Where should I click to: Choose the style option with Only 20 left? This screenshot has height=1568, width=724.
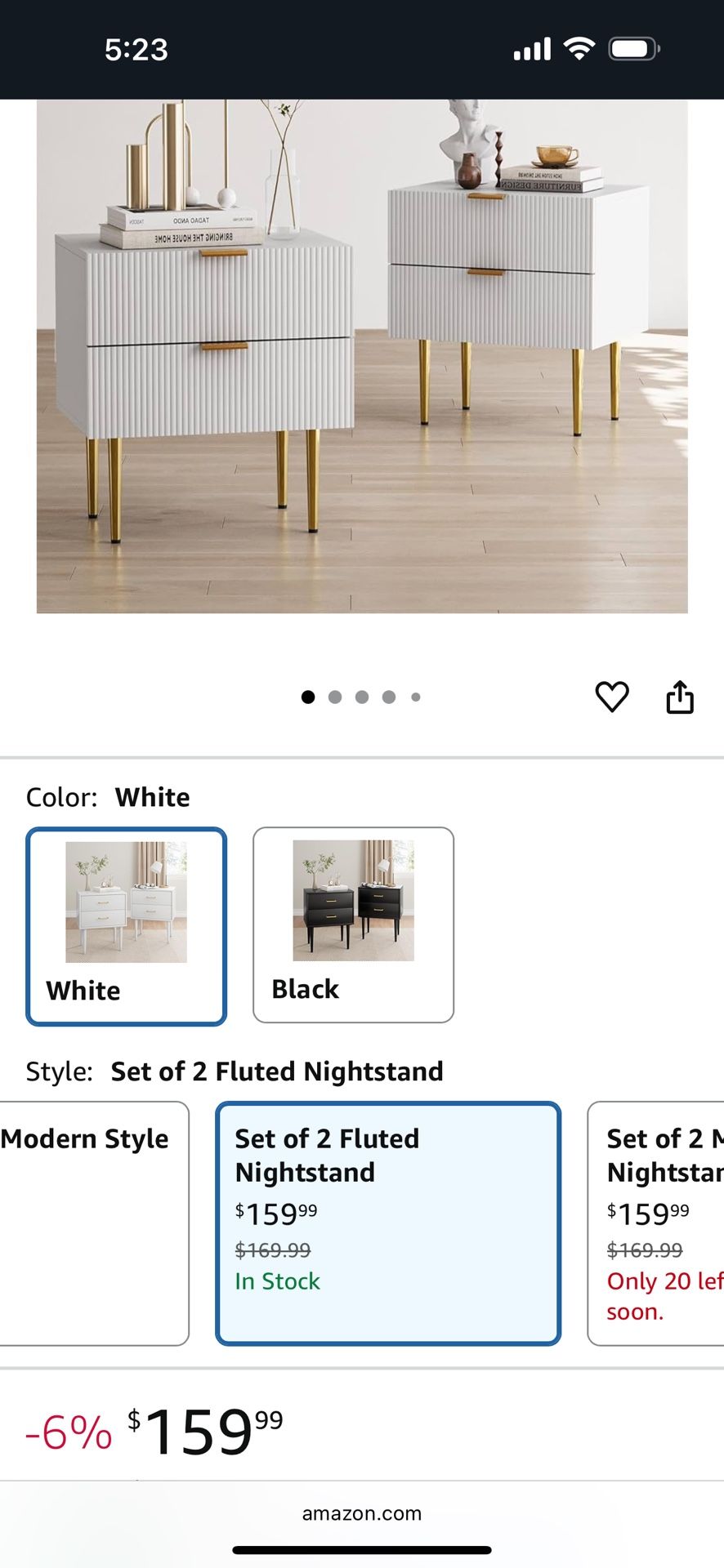[x=656, y=1223]
